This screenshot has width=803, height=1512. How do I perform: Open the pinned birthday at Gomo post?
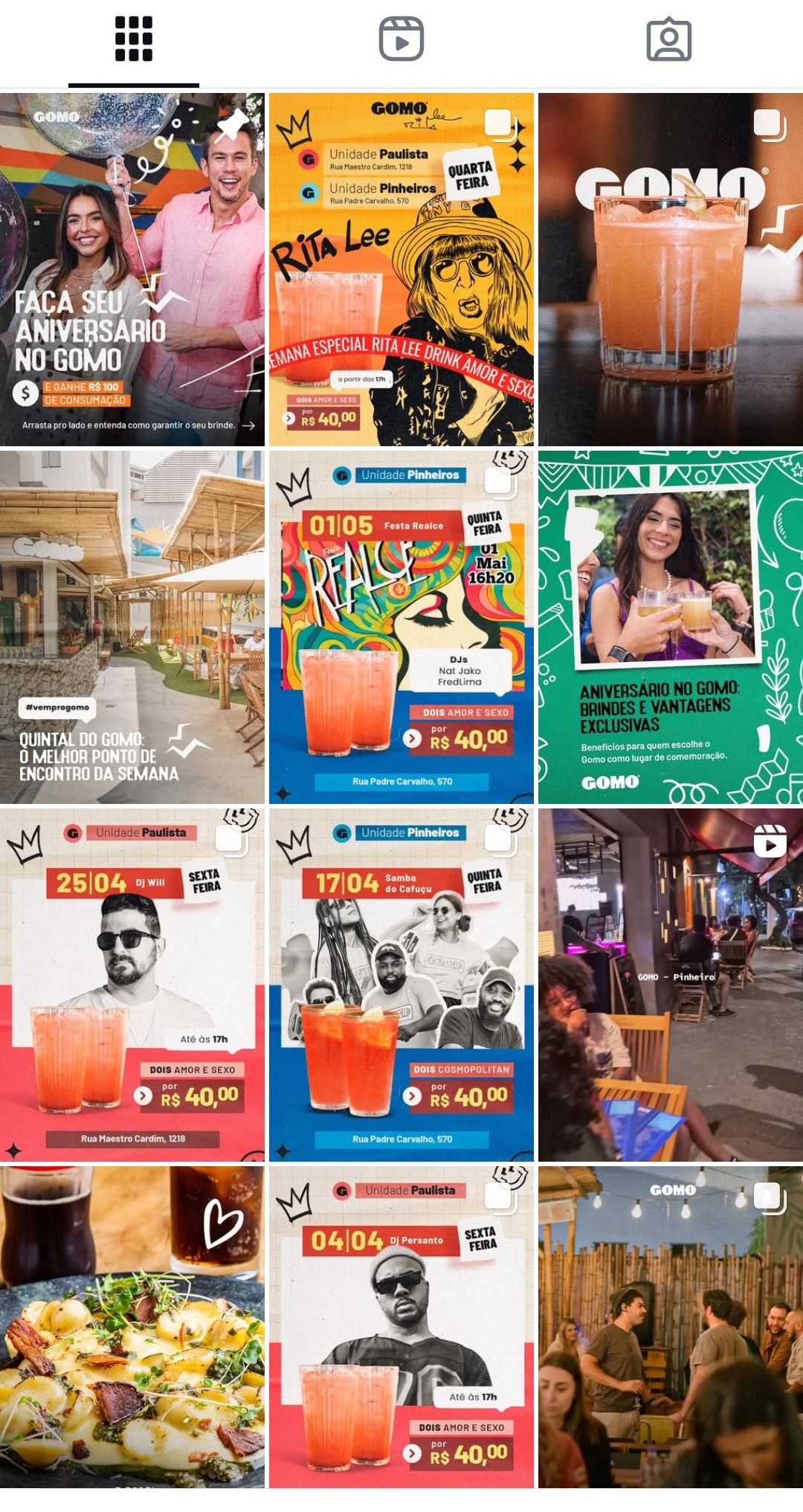[132, 269]
